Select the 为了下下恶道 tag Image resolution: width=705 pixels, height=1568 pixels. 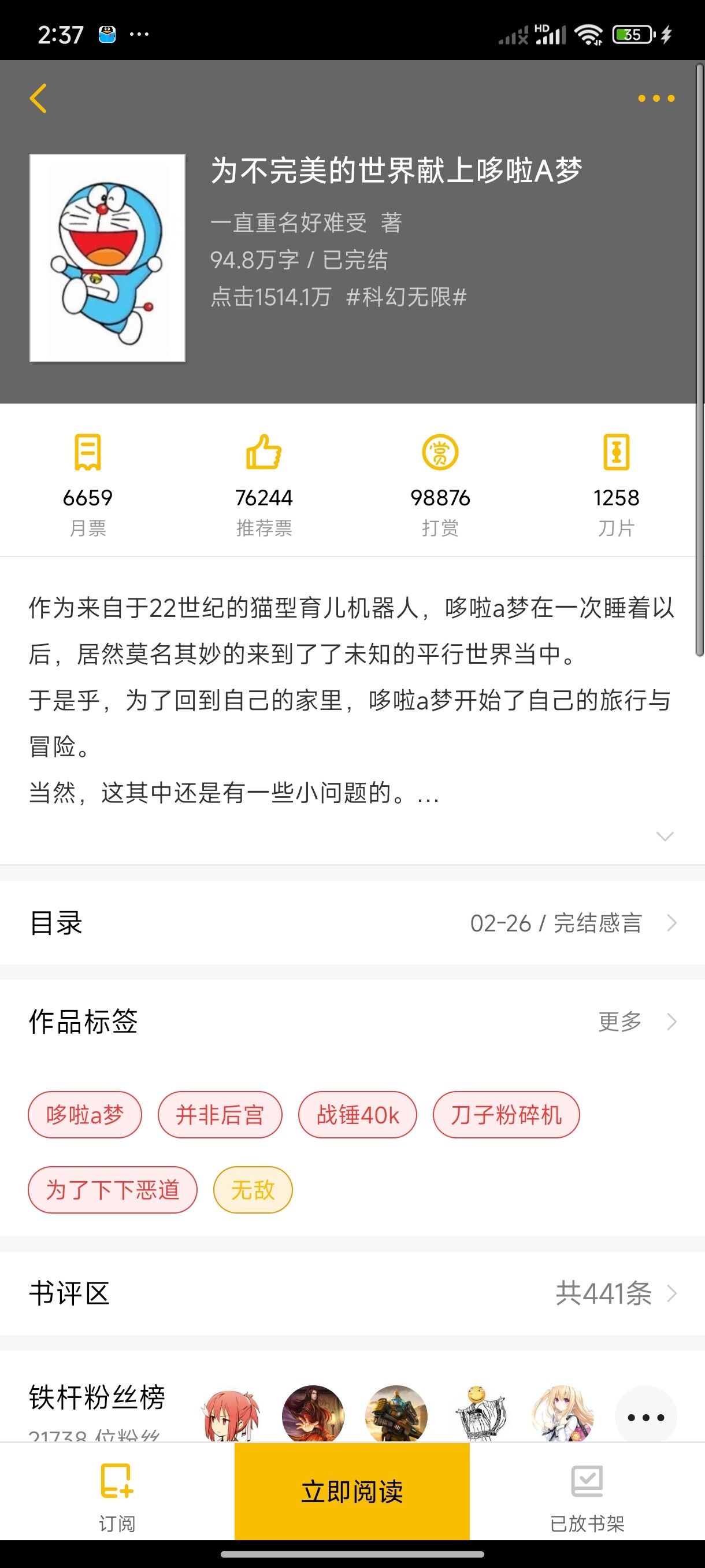point(113,1189)
